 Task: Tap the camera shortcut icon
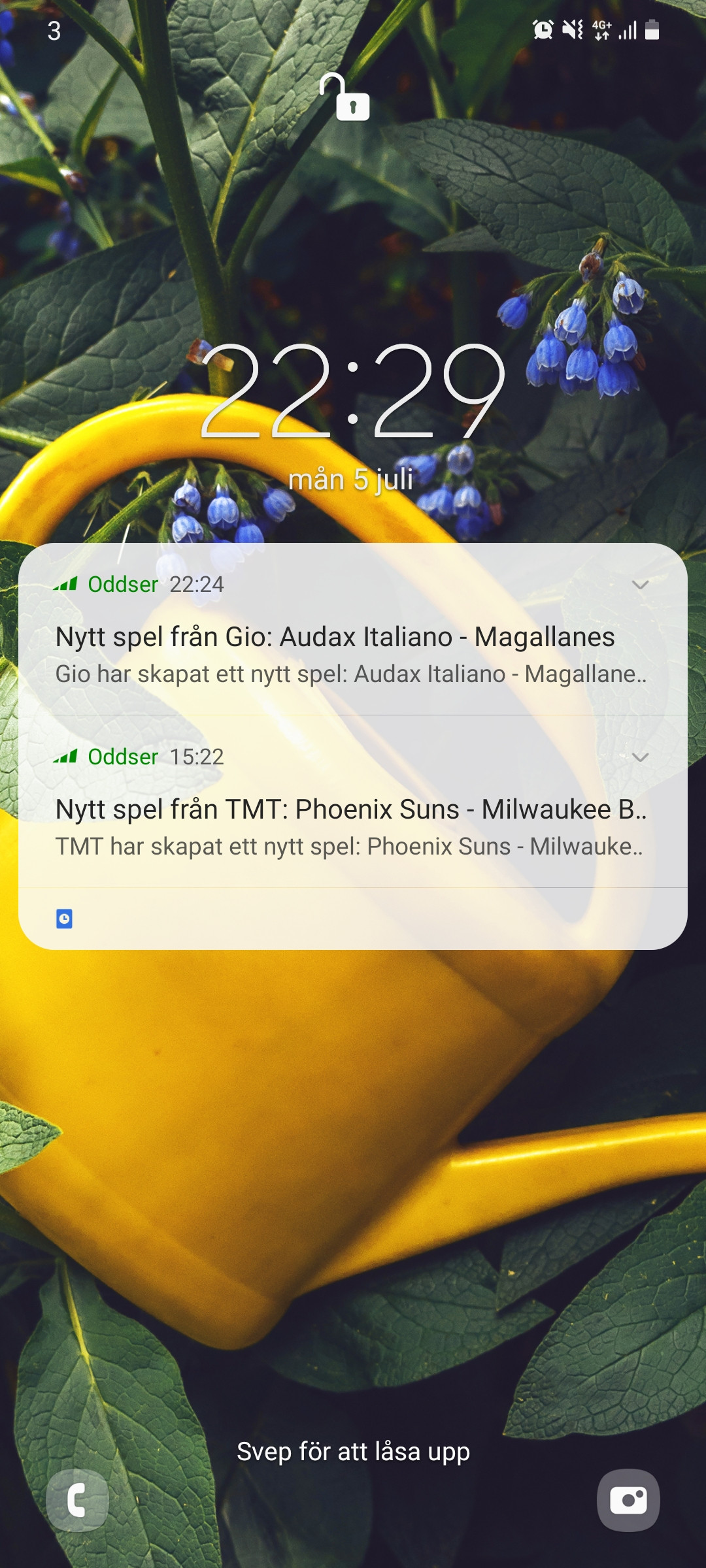(628, 1500)
